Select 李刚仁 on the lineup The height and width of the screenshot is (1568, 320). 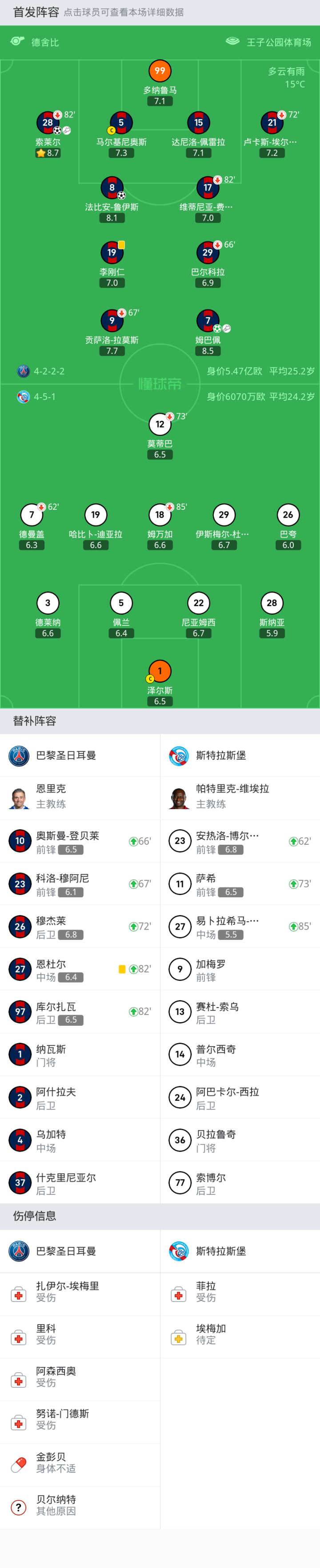[111, 253]
